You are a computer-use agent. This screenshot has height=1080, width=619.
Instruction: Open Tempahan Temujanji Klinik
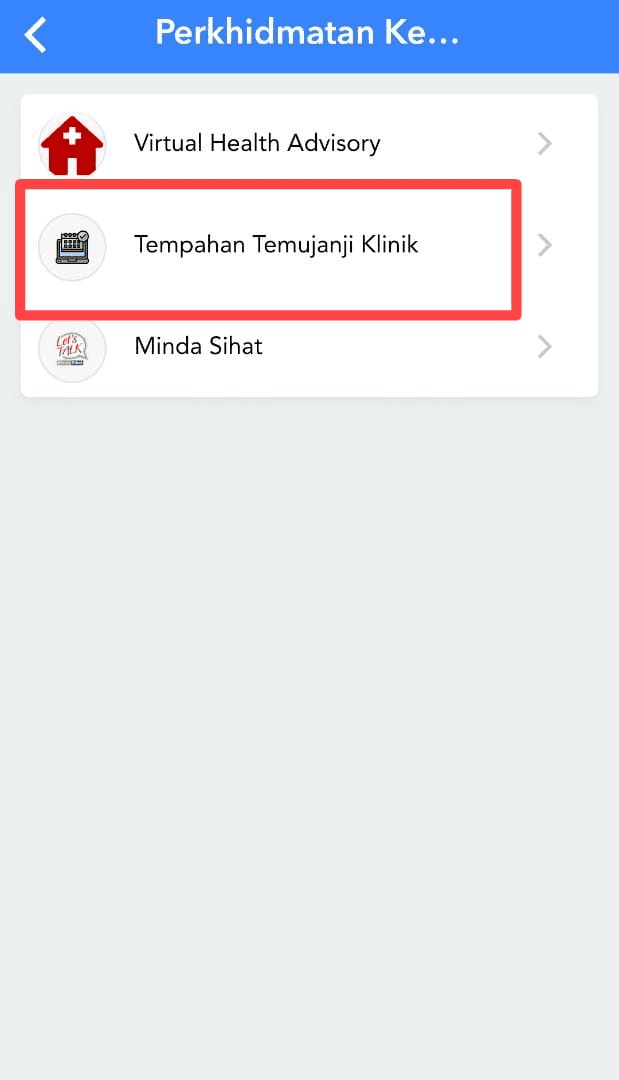pos(276,245)
